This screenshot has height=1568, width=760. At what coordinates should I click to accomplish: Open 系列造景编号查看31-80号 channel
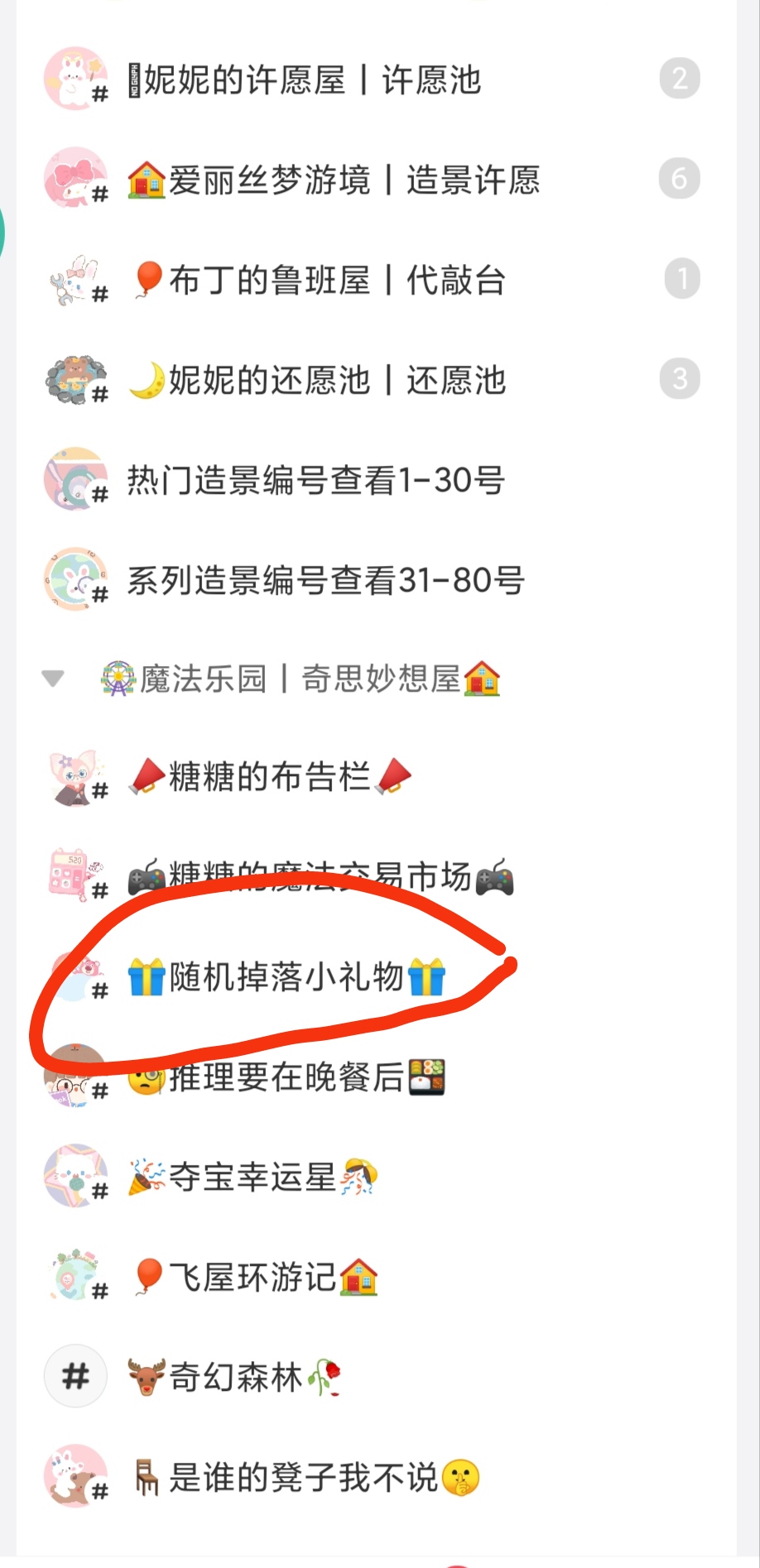click(x=325, y=581)
